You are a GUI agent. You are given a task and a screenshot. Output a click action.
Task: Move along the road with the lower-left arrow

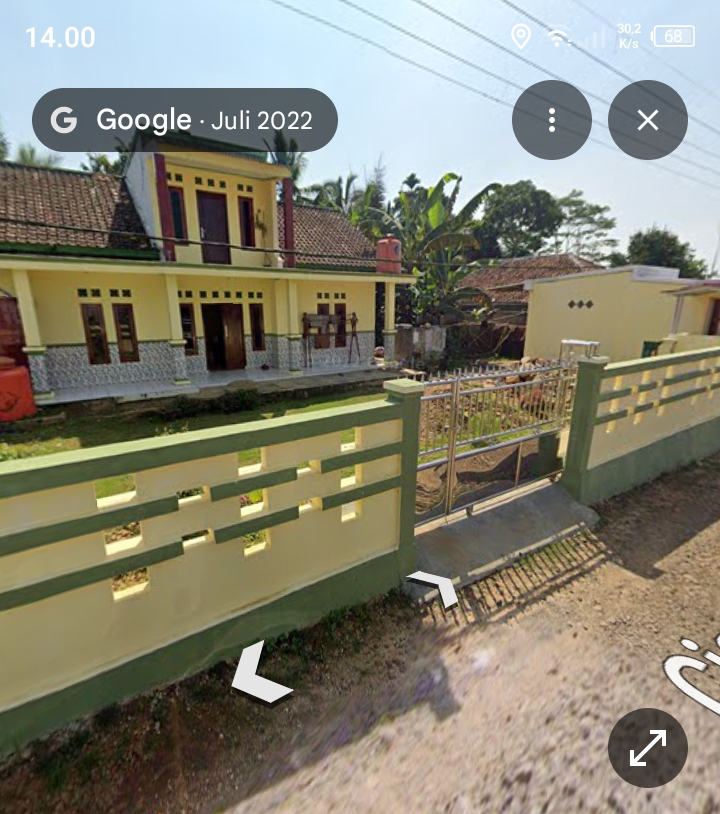(259, 674)
